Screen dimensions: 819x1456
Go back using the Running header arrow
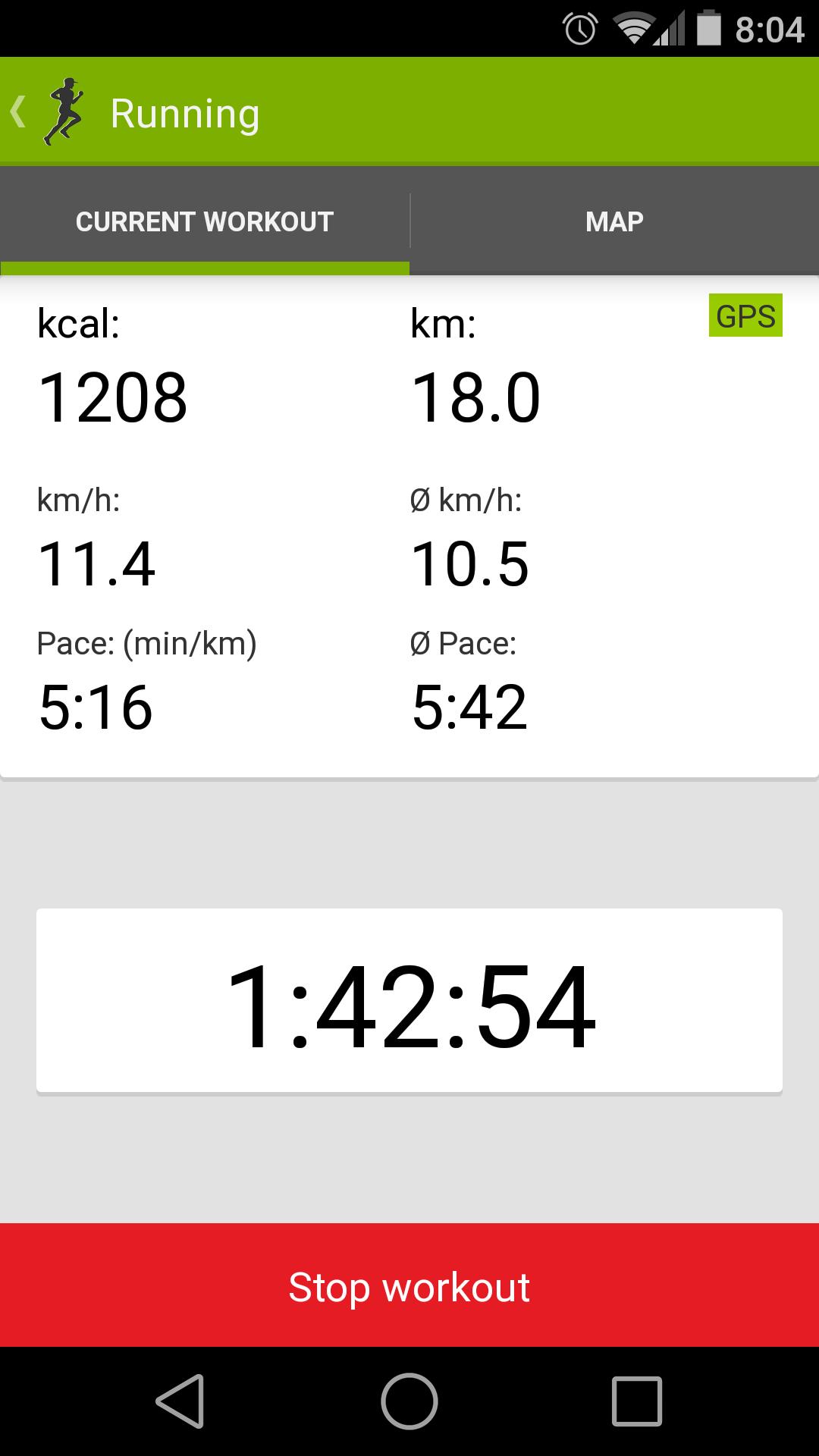19,112
